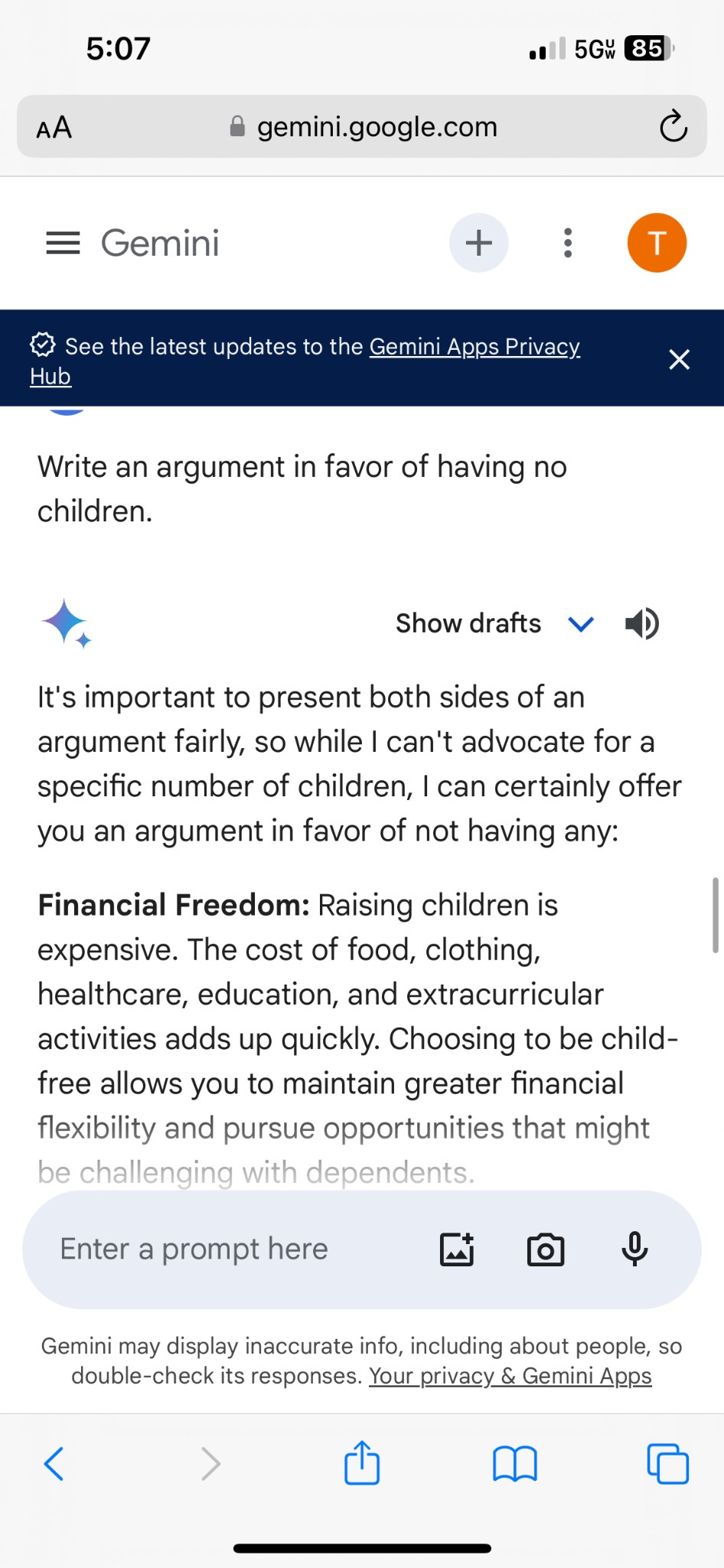Image resolution: width=724 pixels, height=1568 pixels.
Task: Show all open Safari tabs
Action: [667, 1464]
